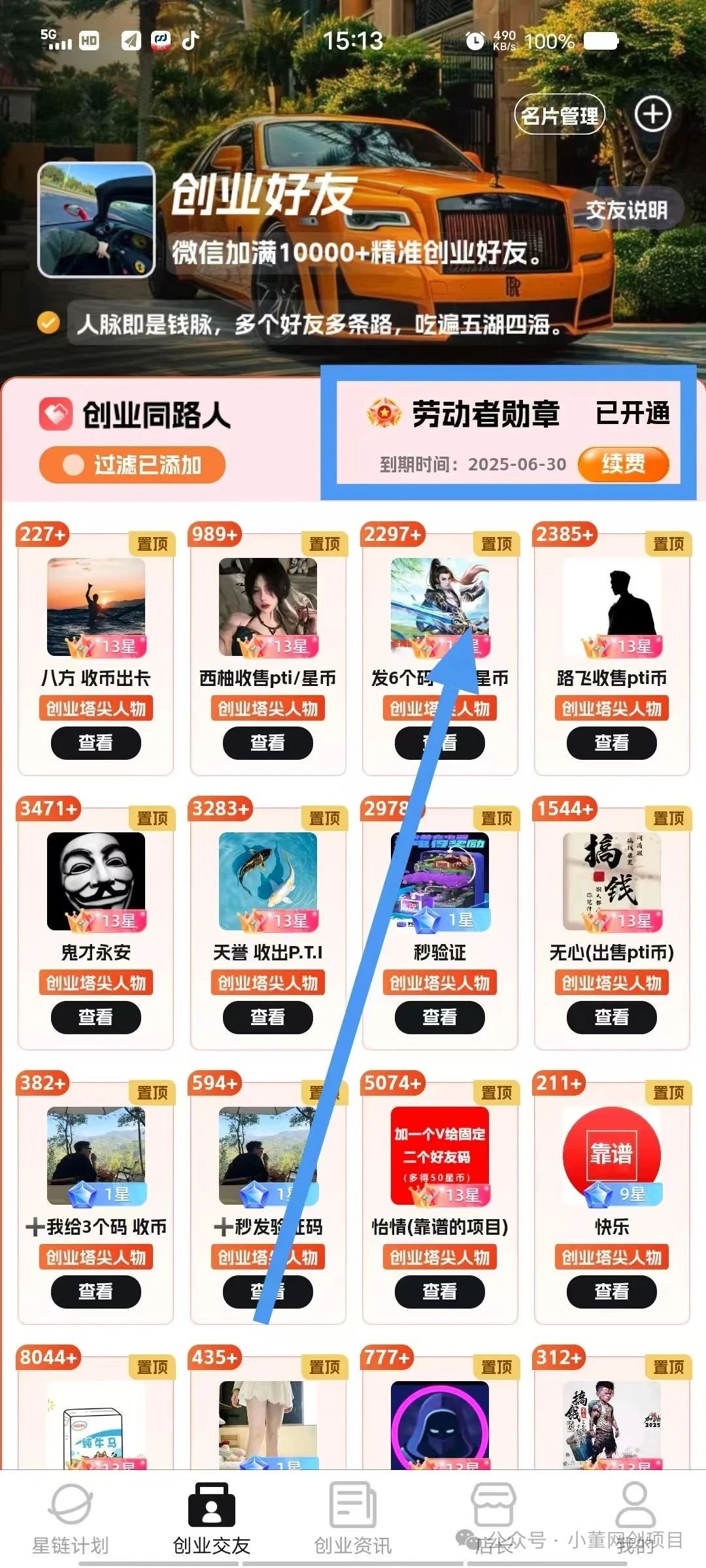This screenshot has height=1568, width=706.
Task: Tap the plus icon at top right
Action: pos(653,114)
